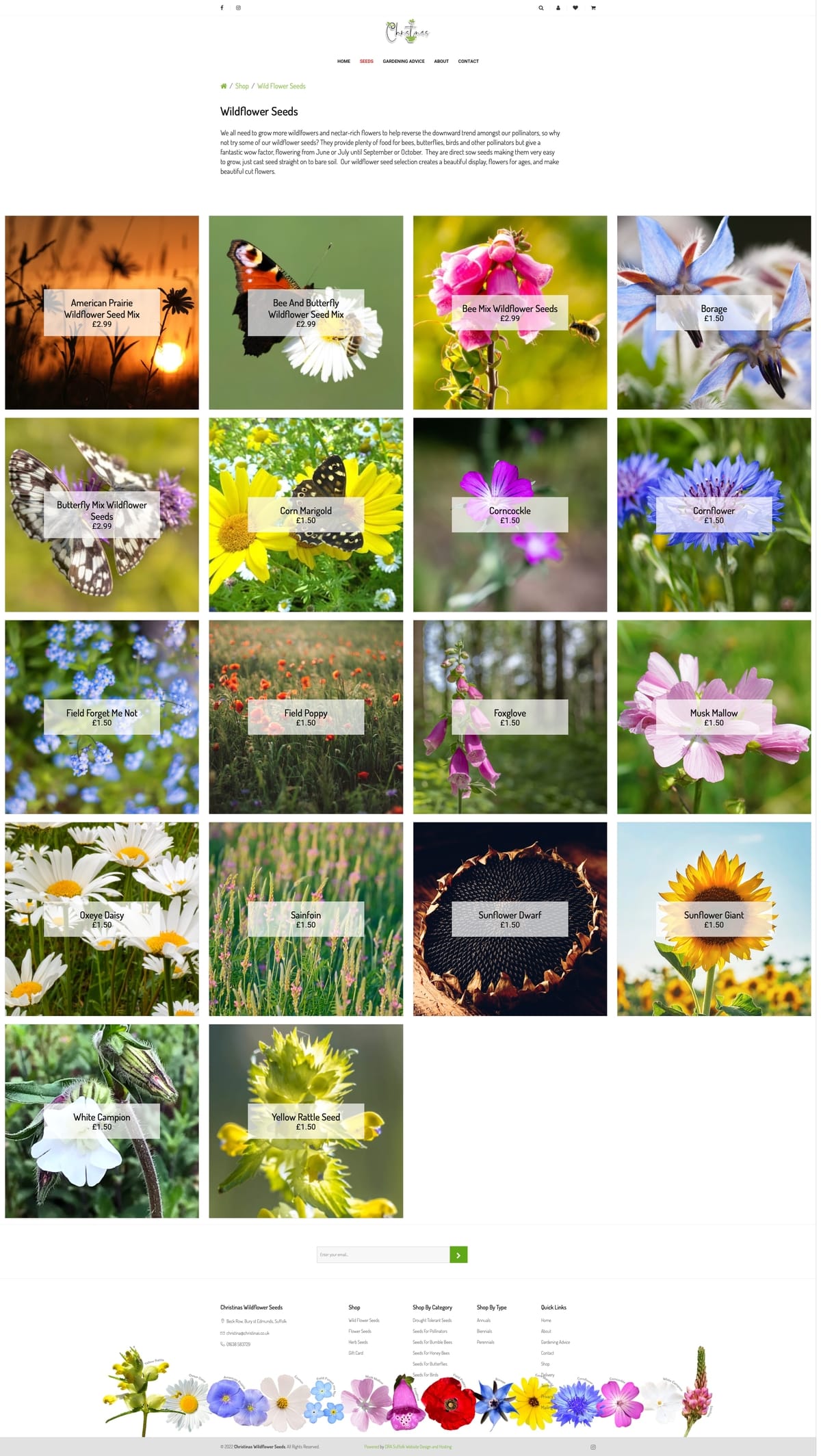This screenshot has width=821, height=1456.
Task: Go to the About menu item
Action: pyautogui.click(x=441, y=62)
